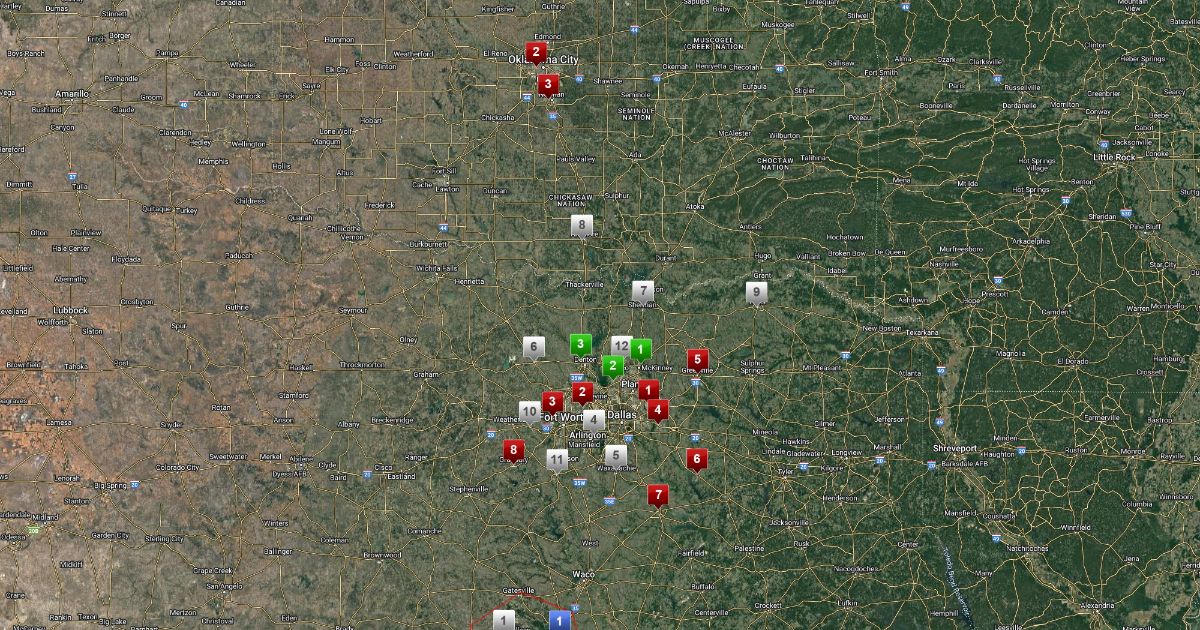Tap gray marker 6
The width and height of the screenshot is (1200, 630).
tap(534, 348)
